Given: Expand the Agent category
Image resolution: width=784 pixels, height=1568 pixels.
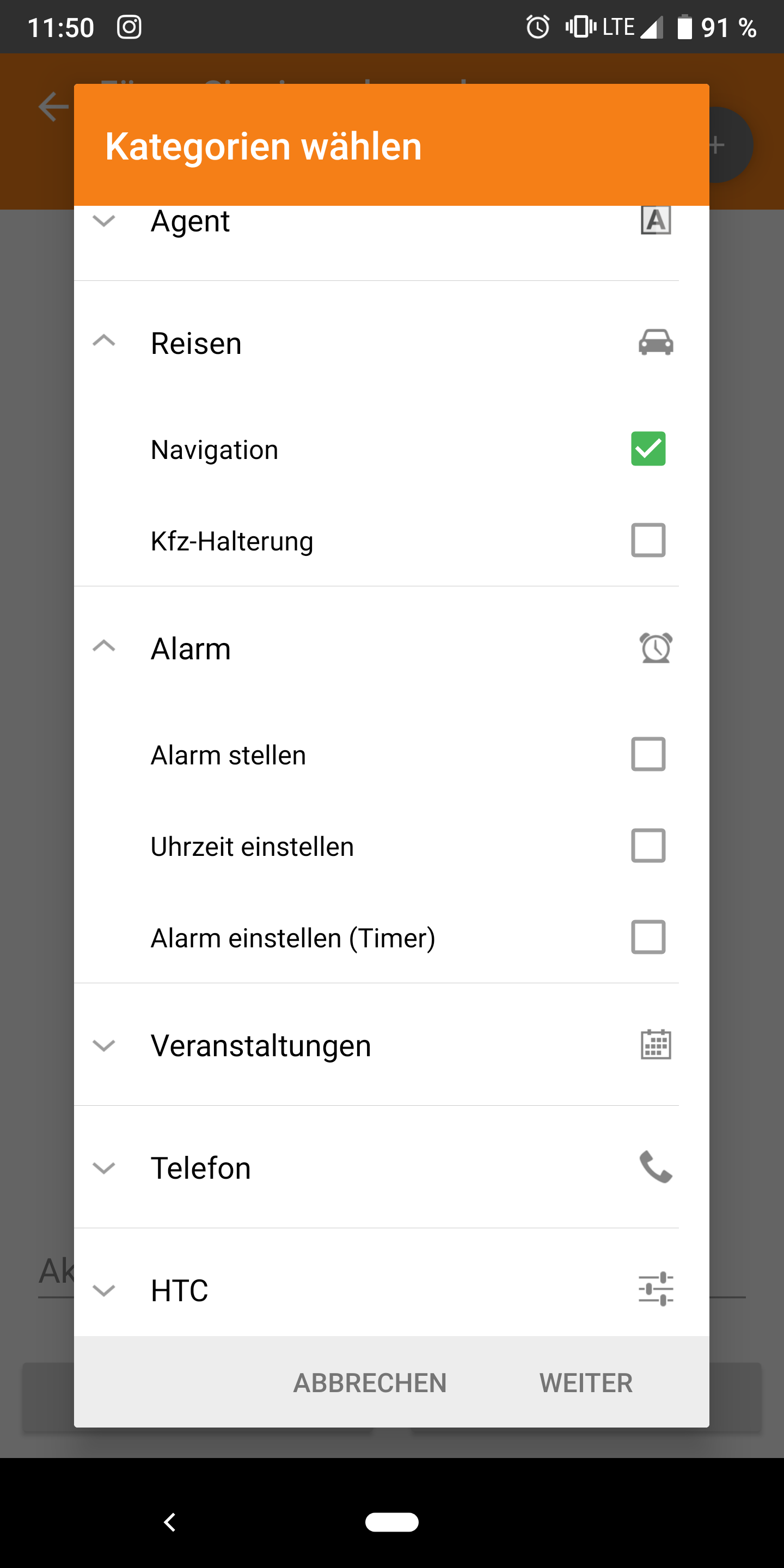Looking at the screenshot, I should pyautogui.click(x=104, y=221).
